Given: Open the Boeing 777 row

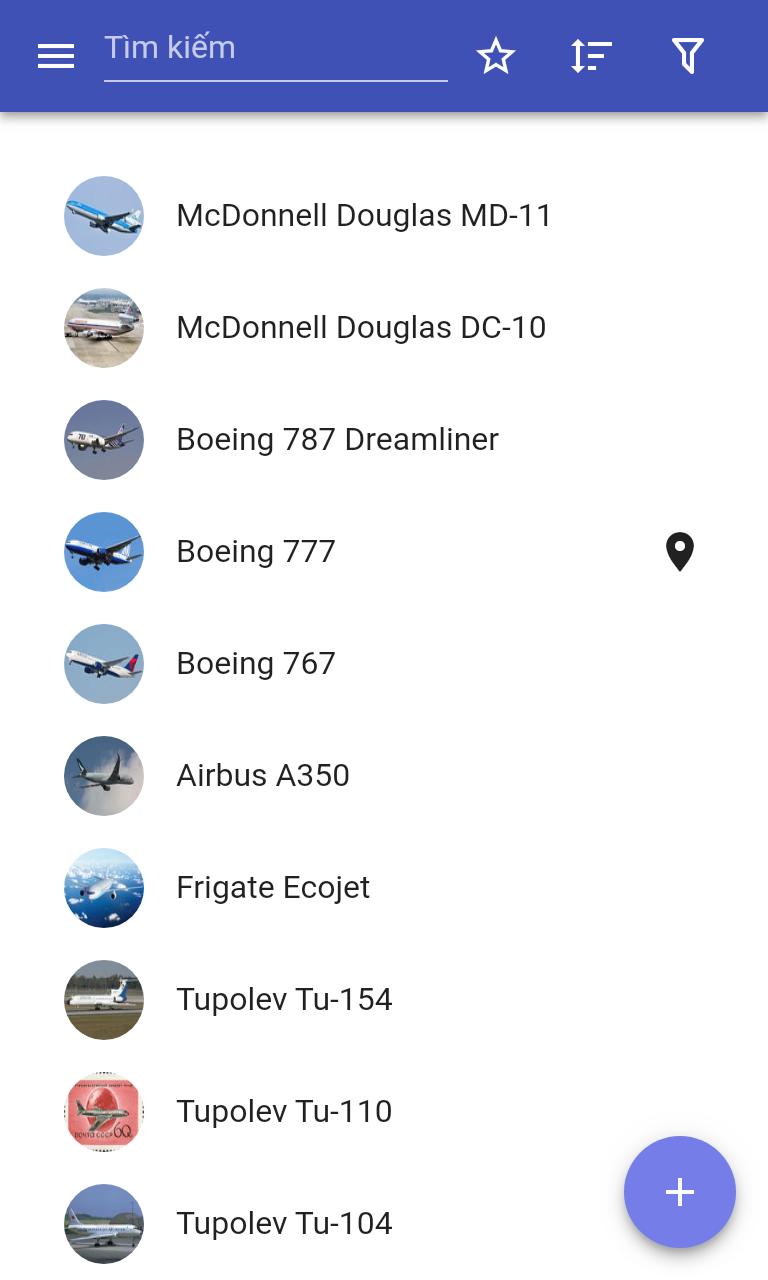Looking at the screenshot, I should point(384,552).
